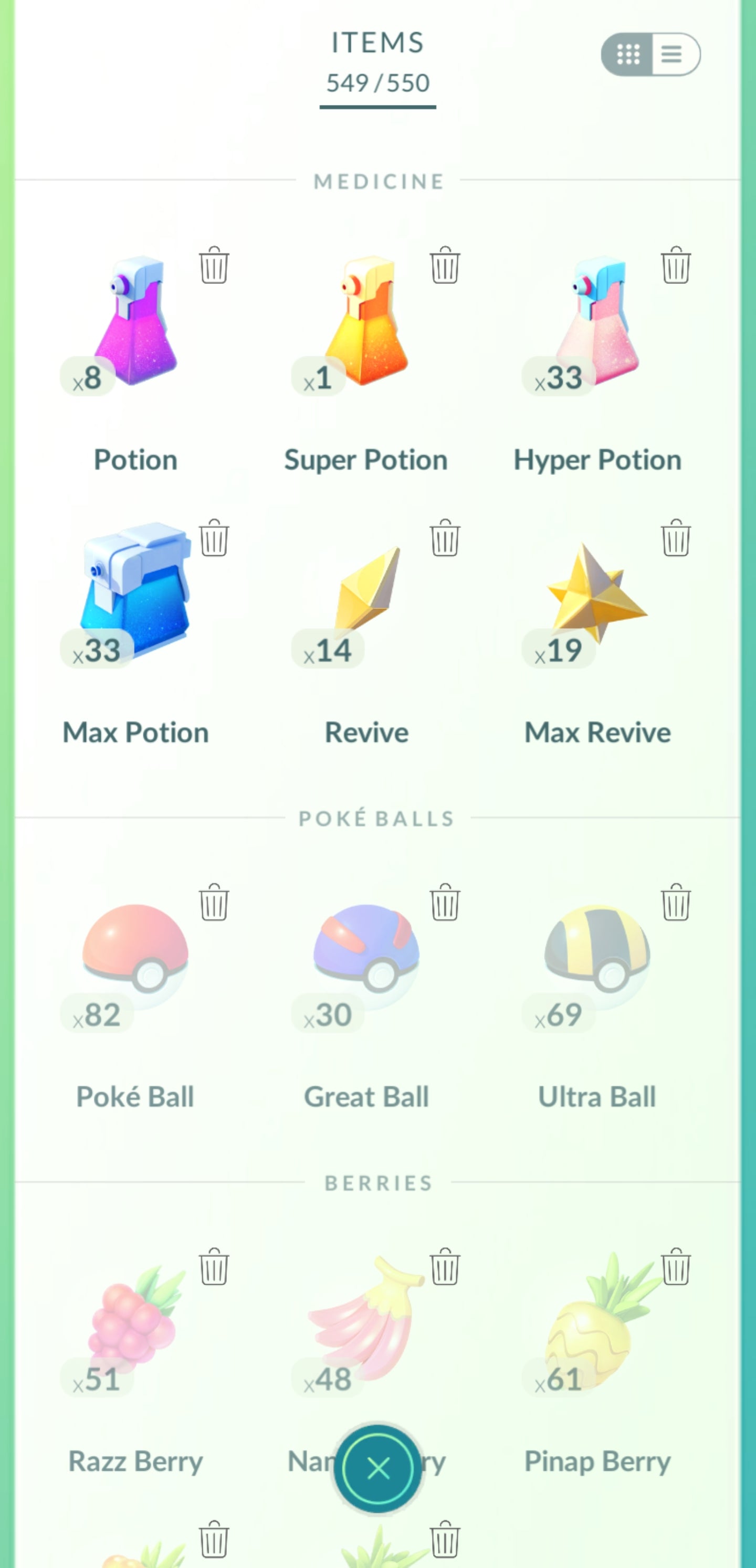Image resolution: width=756 pixels, height=1568 pixels.
Task: Discard Revive items using trash icon
Action: tap(445, 538)
